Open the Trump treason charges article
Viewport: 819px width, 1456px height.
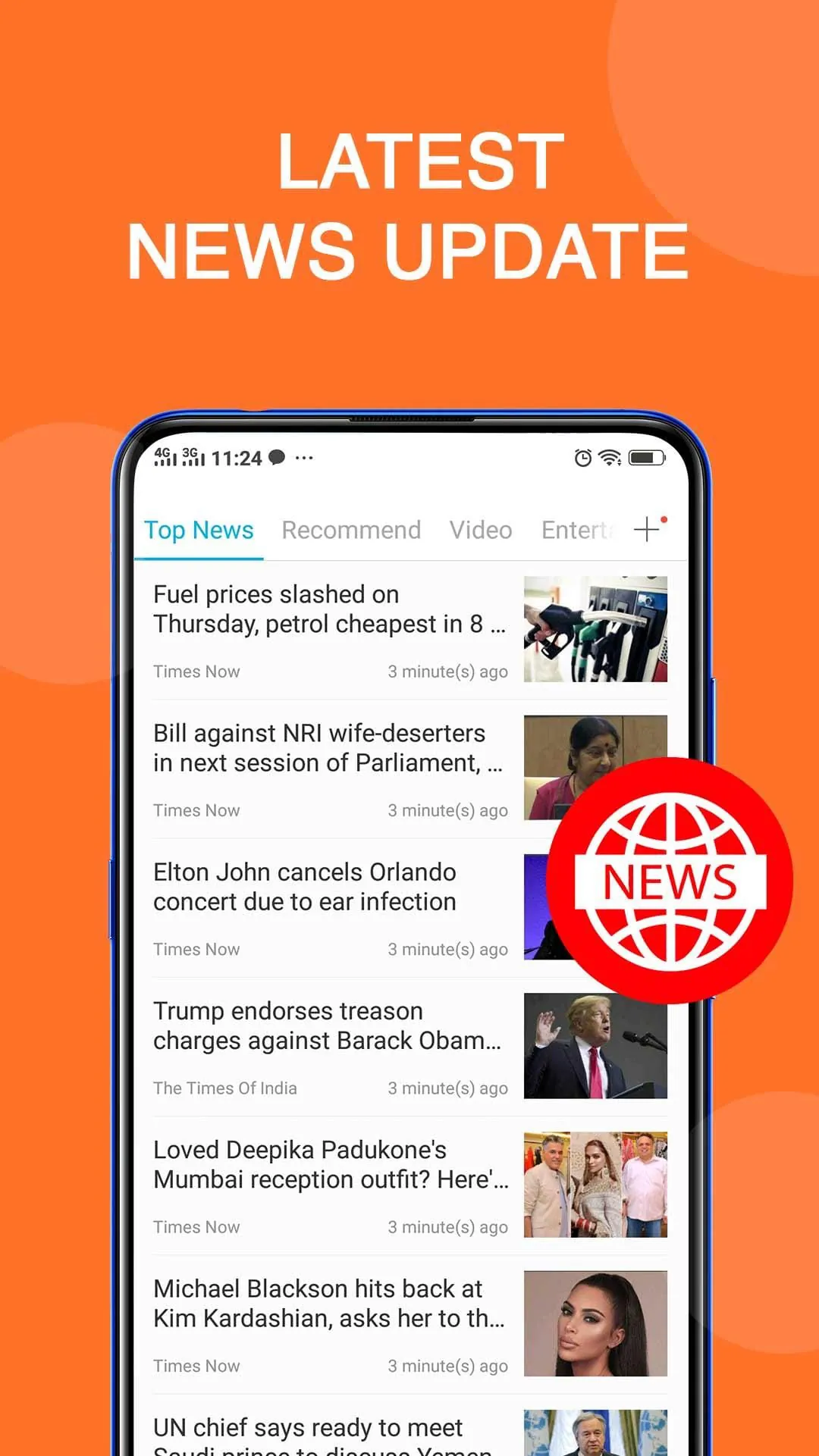coord(326,1025)
